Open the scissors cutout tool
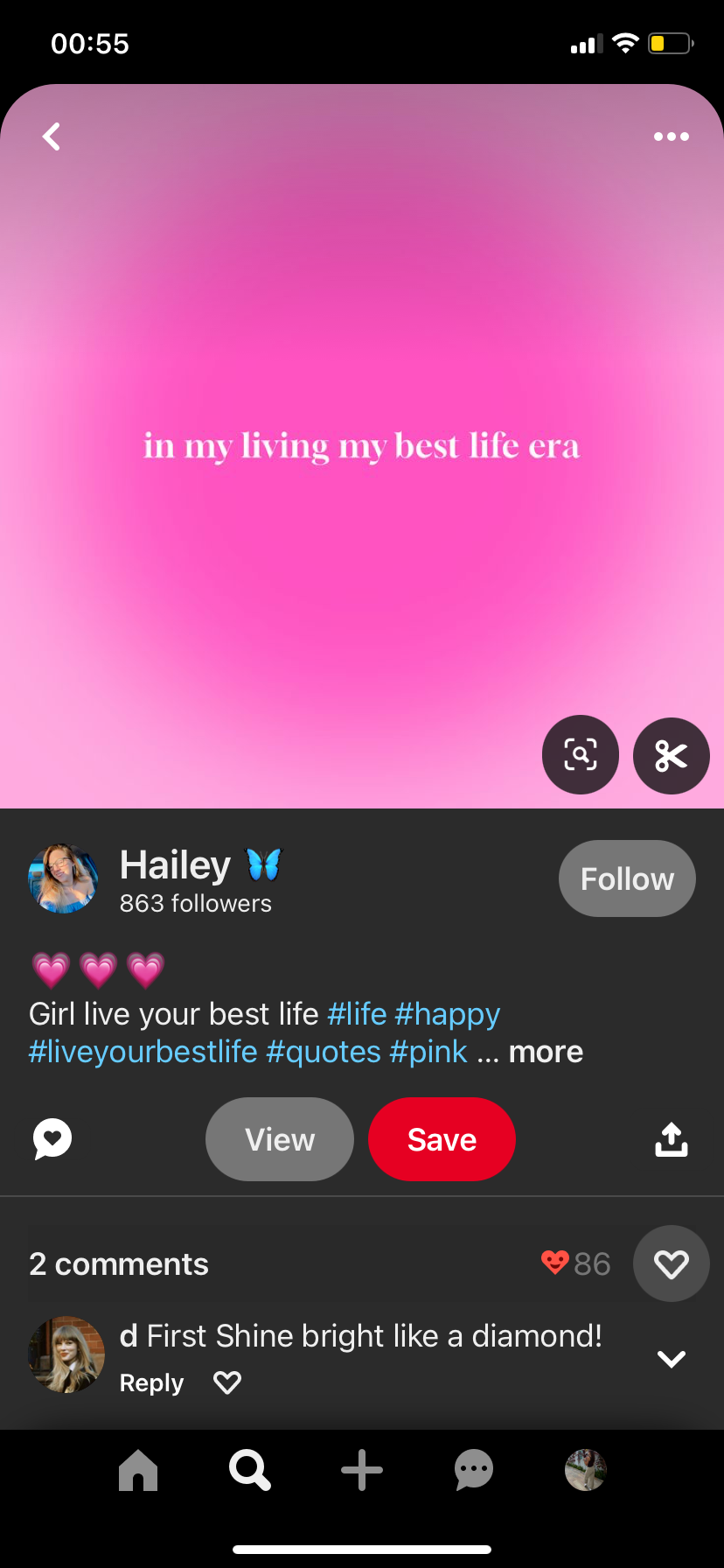This screenshot has height=1568, width=724. [671, 756]
